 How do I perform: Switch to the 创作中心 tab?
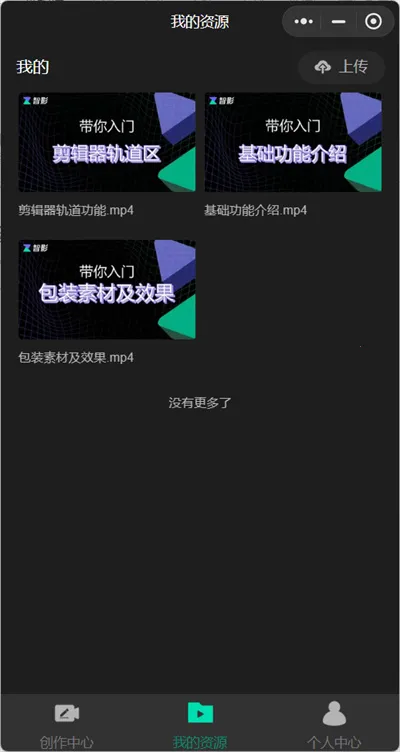pyautogui.click(x=67, y=723)
